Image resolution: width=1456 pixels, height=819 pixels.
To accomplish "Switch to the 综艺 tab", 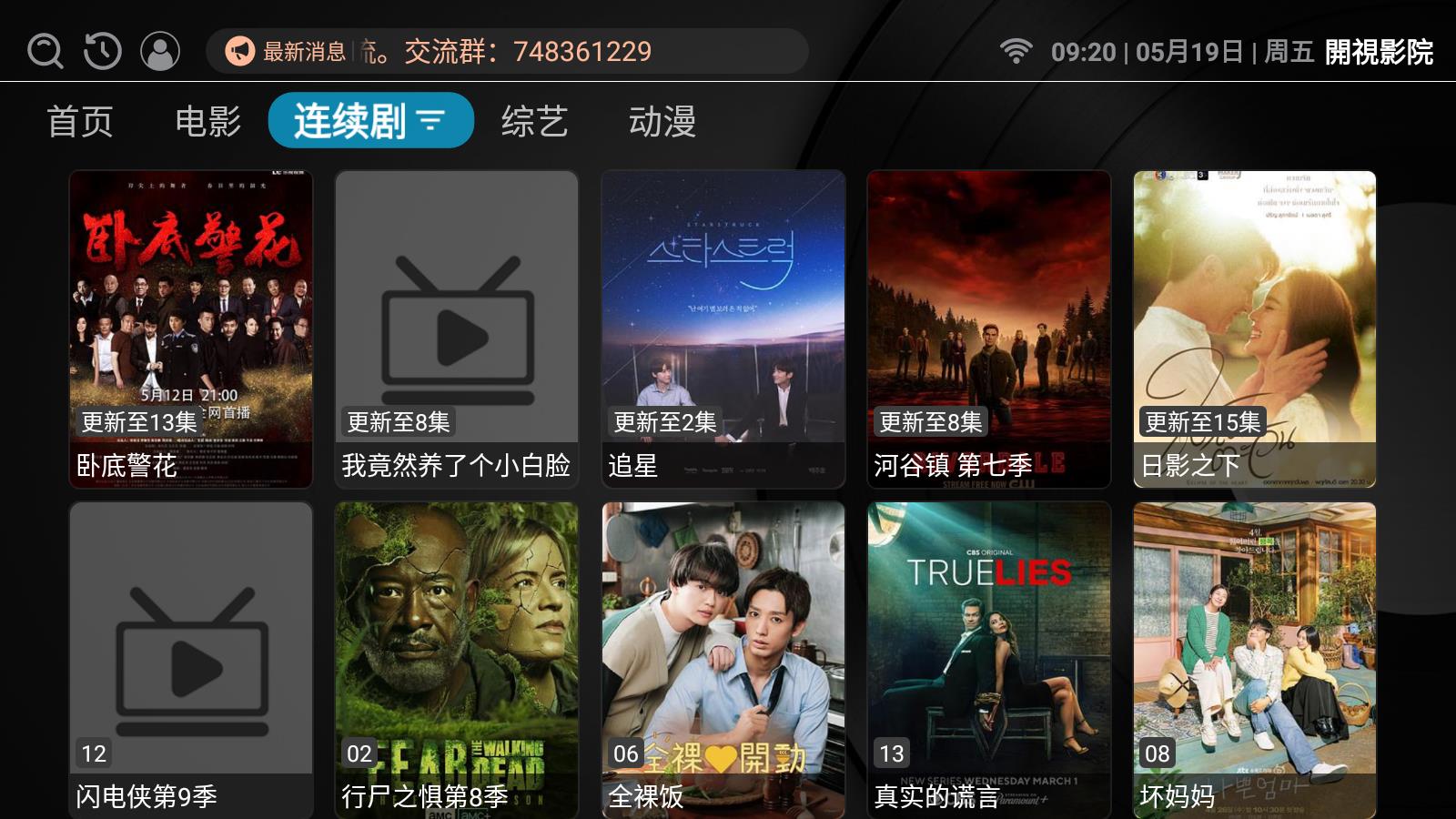I will pos(534,121).
